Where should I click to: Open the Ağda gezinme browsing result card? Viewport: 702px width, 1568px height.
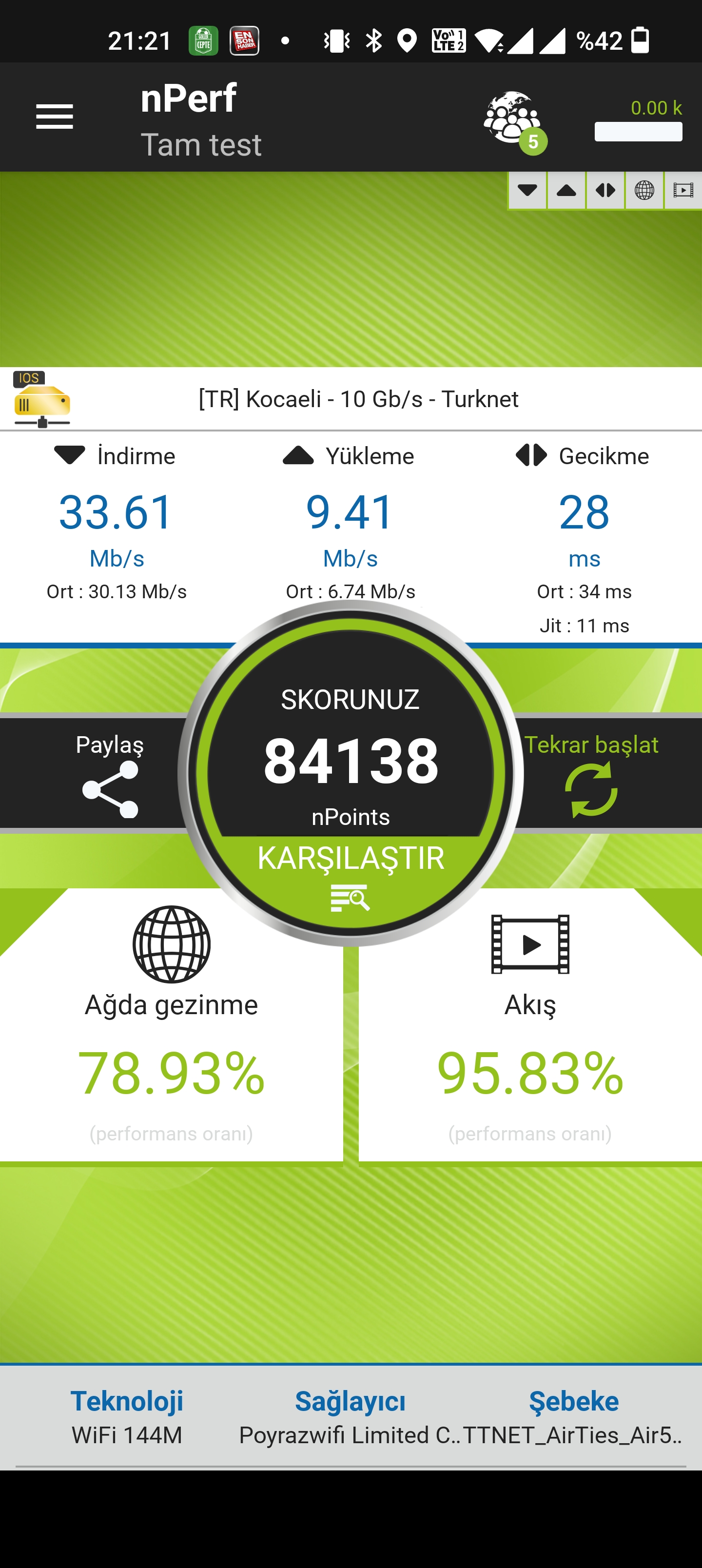pyautogui.click(x=171, y=1022)
